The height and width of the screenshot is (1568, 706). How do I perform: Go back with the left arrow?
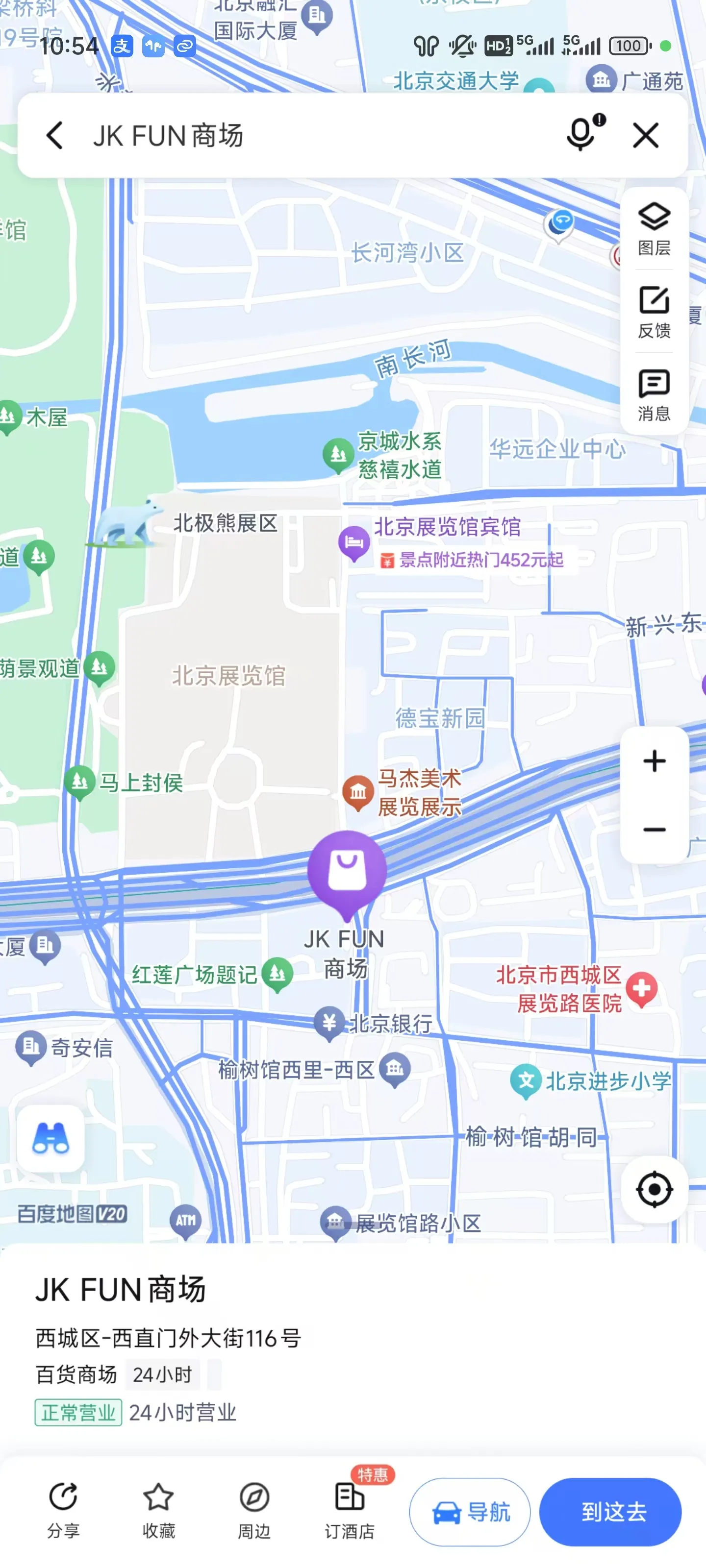pyautogui.click(x=55, y=135)
